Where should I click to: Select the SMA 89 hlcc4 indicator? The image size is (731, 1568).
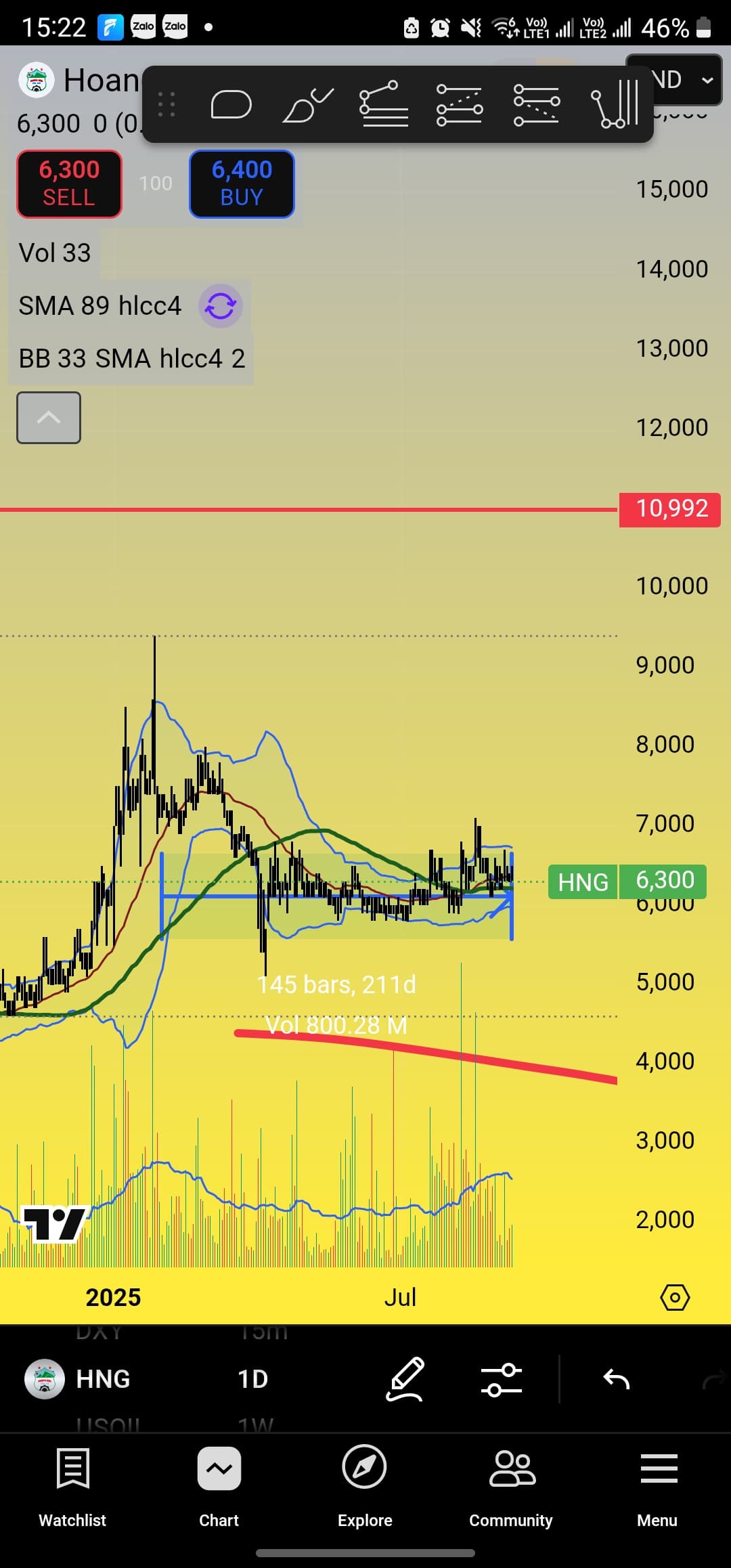[100, 306]
